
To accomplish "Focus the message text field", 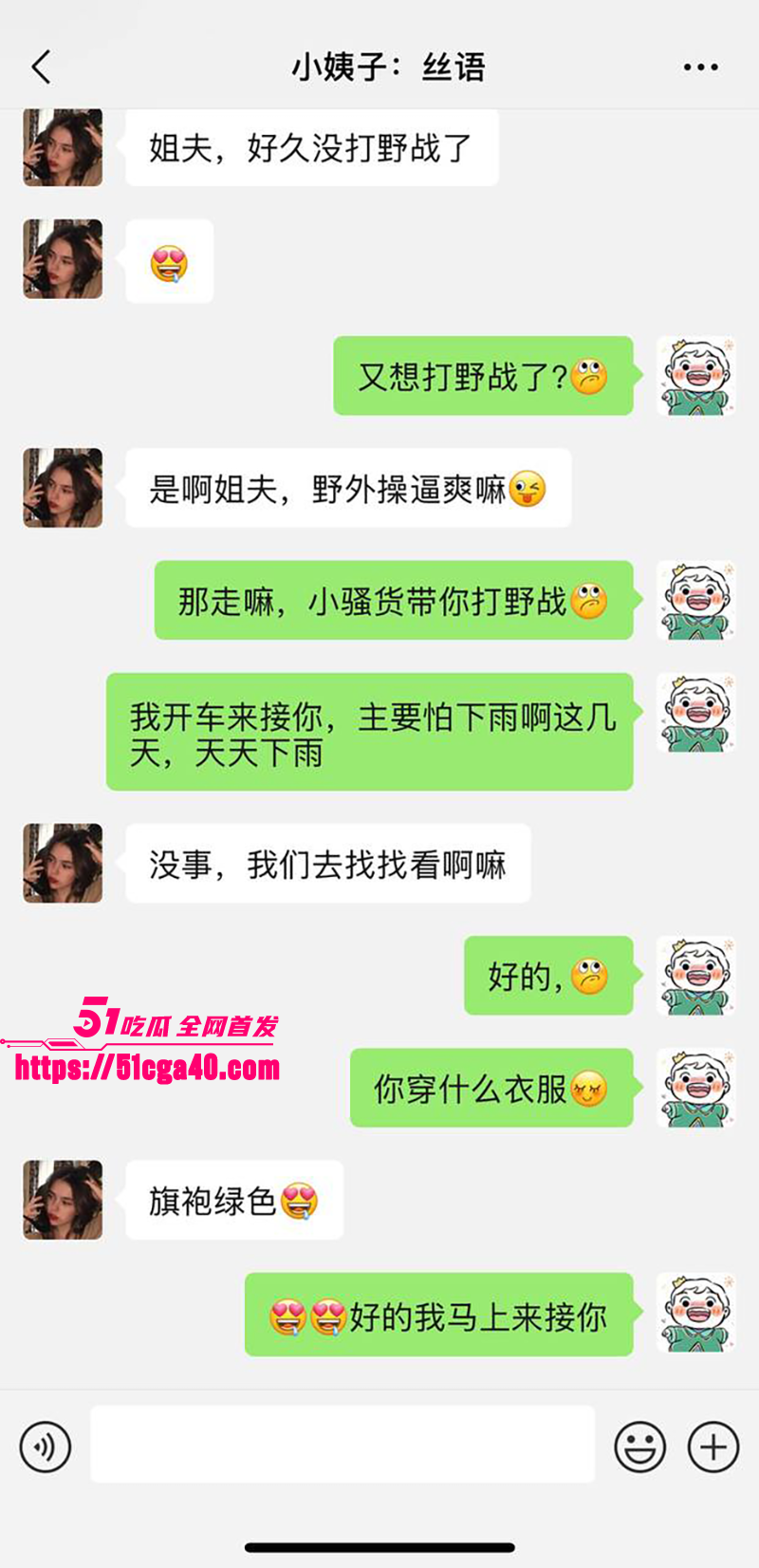I will 342,1445.
